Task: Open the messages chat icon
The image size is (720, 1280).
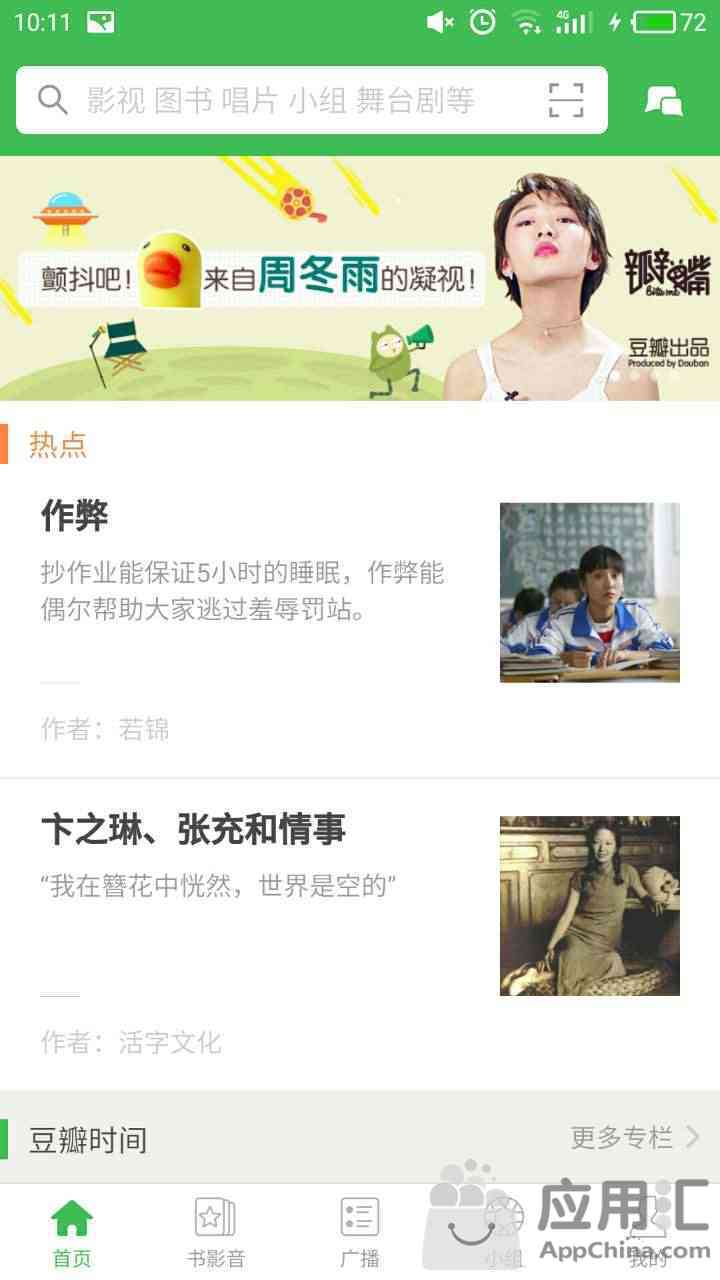Action: (x=663, y=100)
